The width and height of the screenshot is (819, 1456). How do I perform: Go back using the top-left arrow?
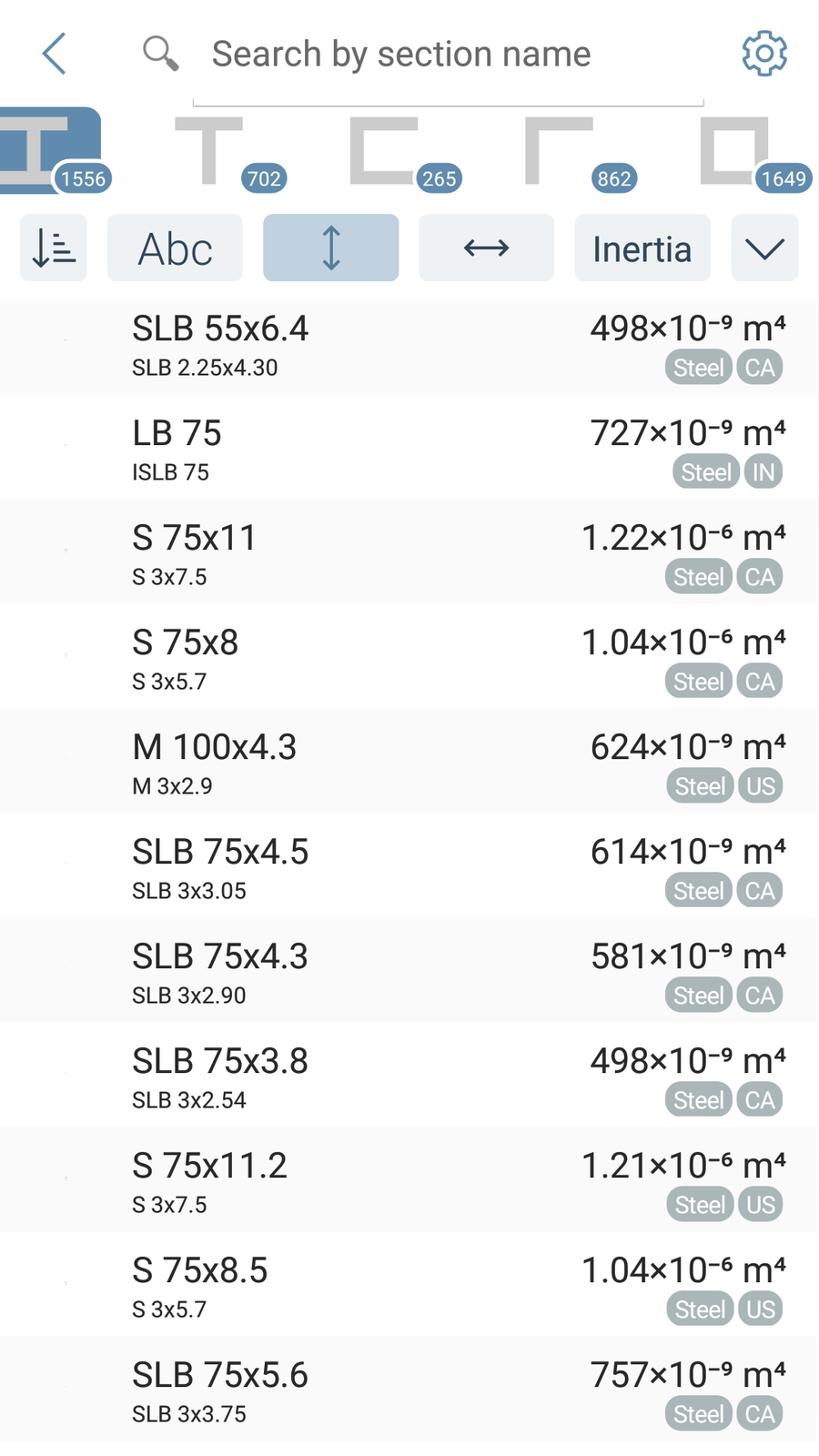55,54
